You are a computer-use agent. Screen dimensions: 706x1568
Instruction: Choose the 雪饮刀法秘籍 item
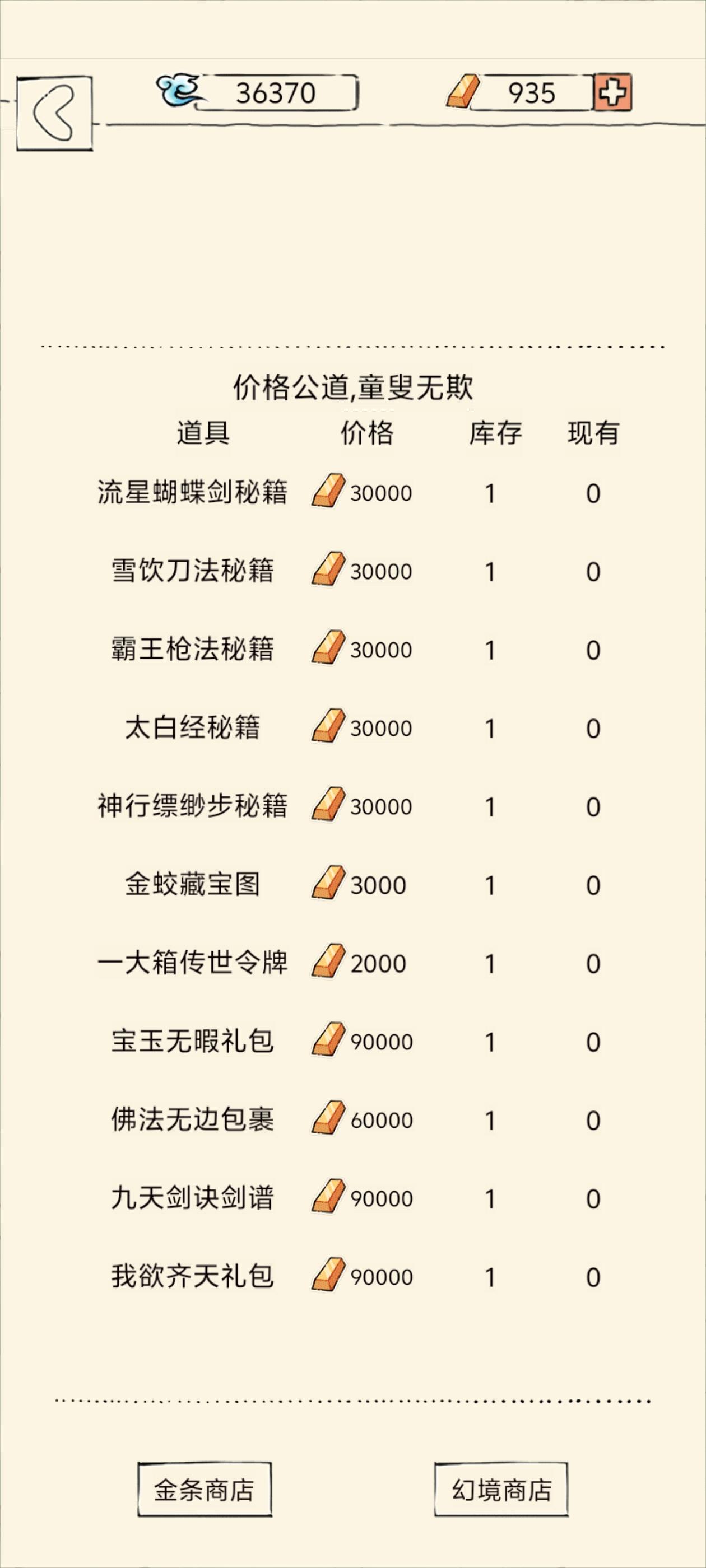click(x=193, y=571)
